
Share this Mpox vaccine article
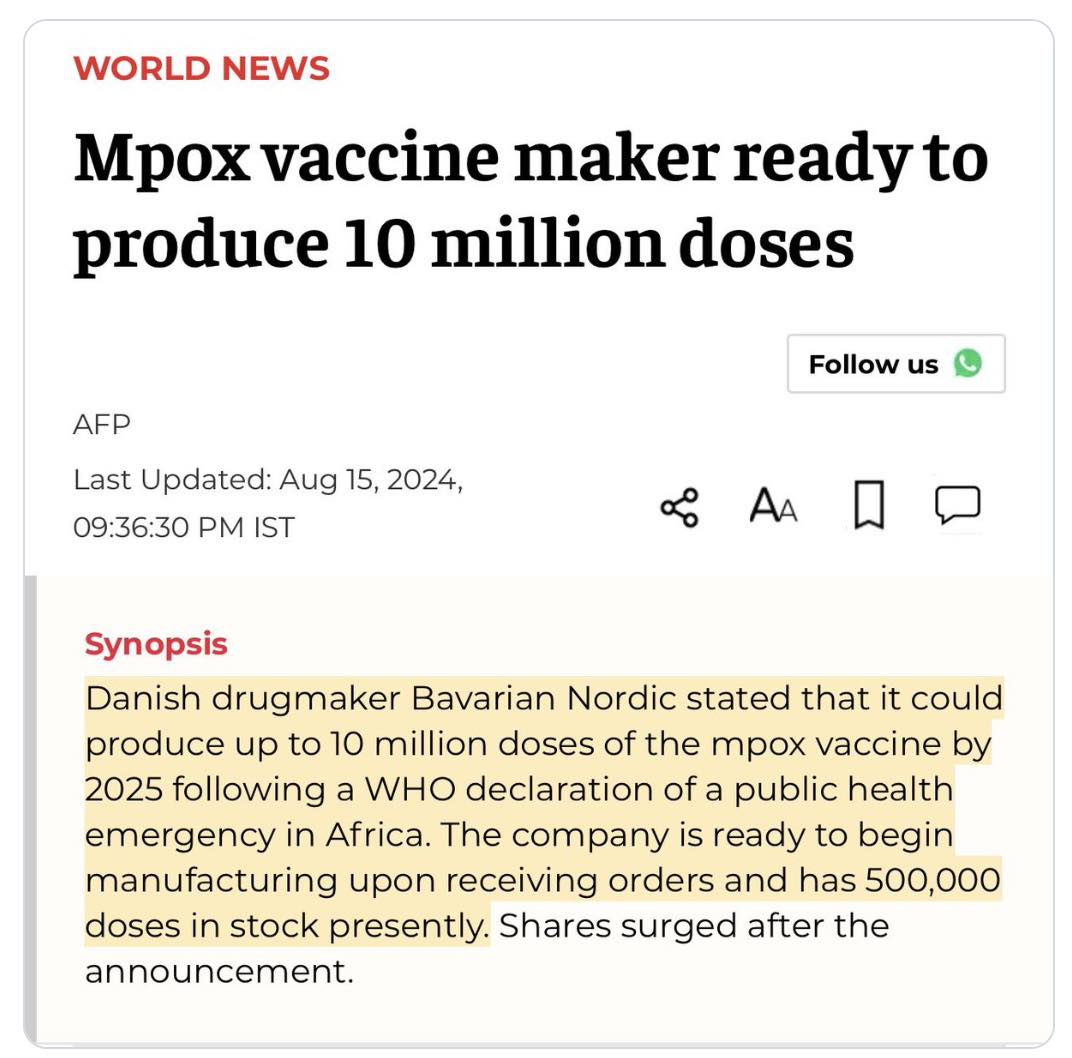point(680,507)
